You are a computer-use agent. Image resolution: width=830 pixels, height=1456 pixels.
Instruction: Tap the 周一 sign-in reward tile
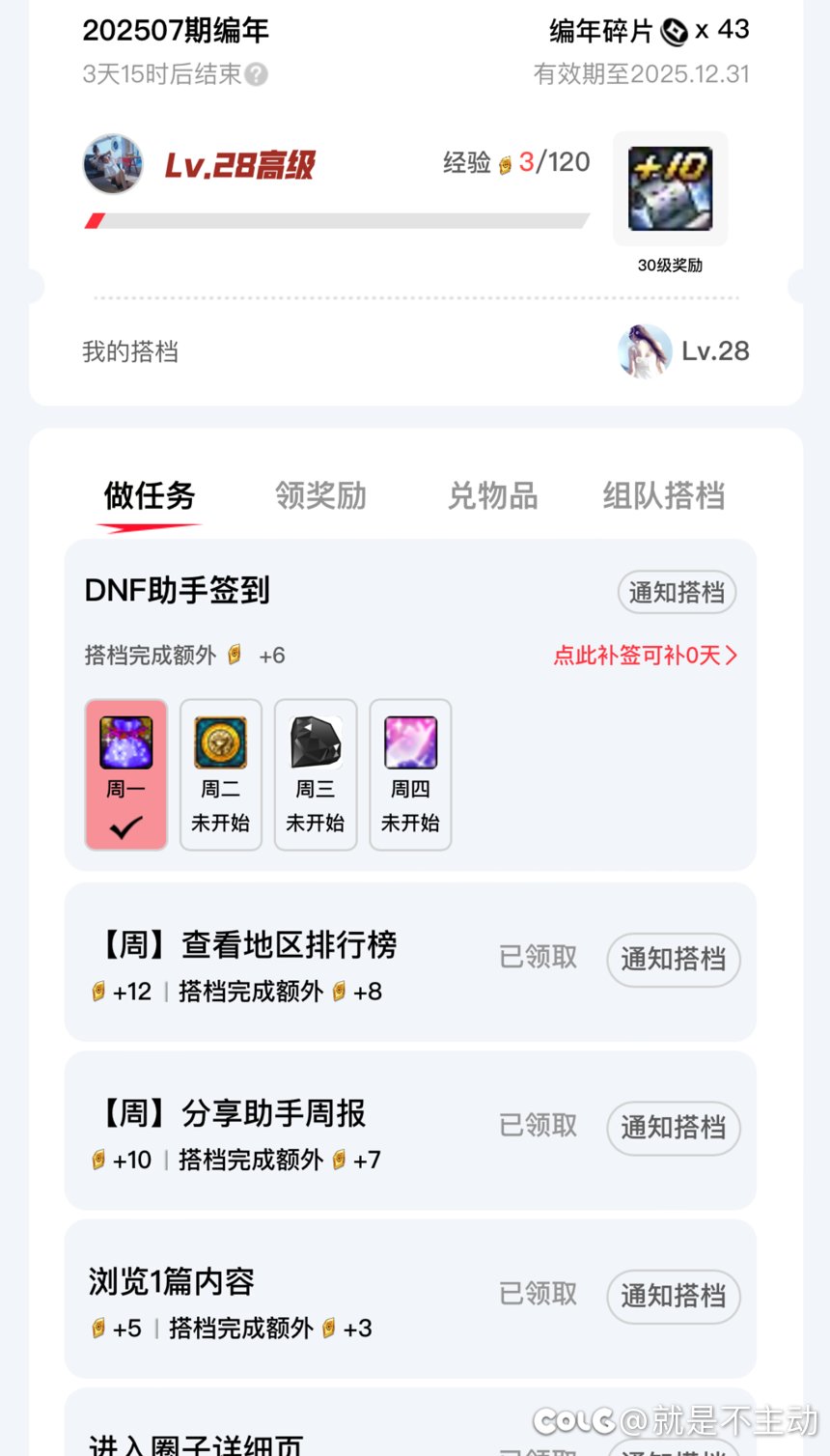(x=126, y=774)
